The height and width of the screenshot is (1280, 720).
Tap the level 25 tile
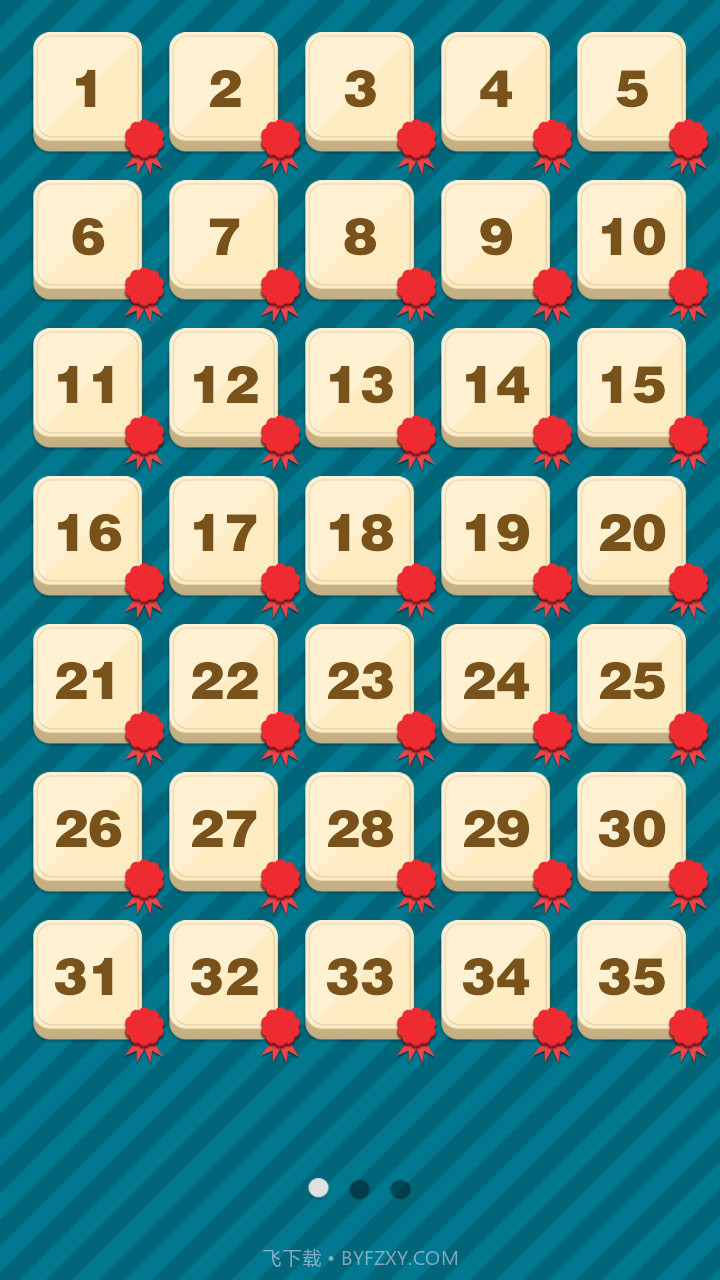[x=631, y=682]
